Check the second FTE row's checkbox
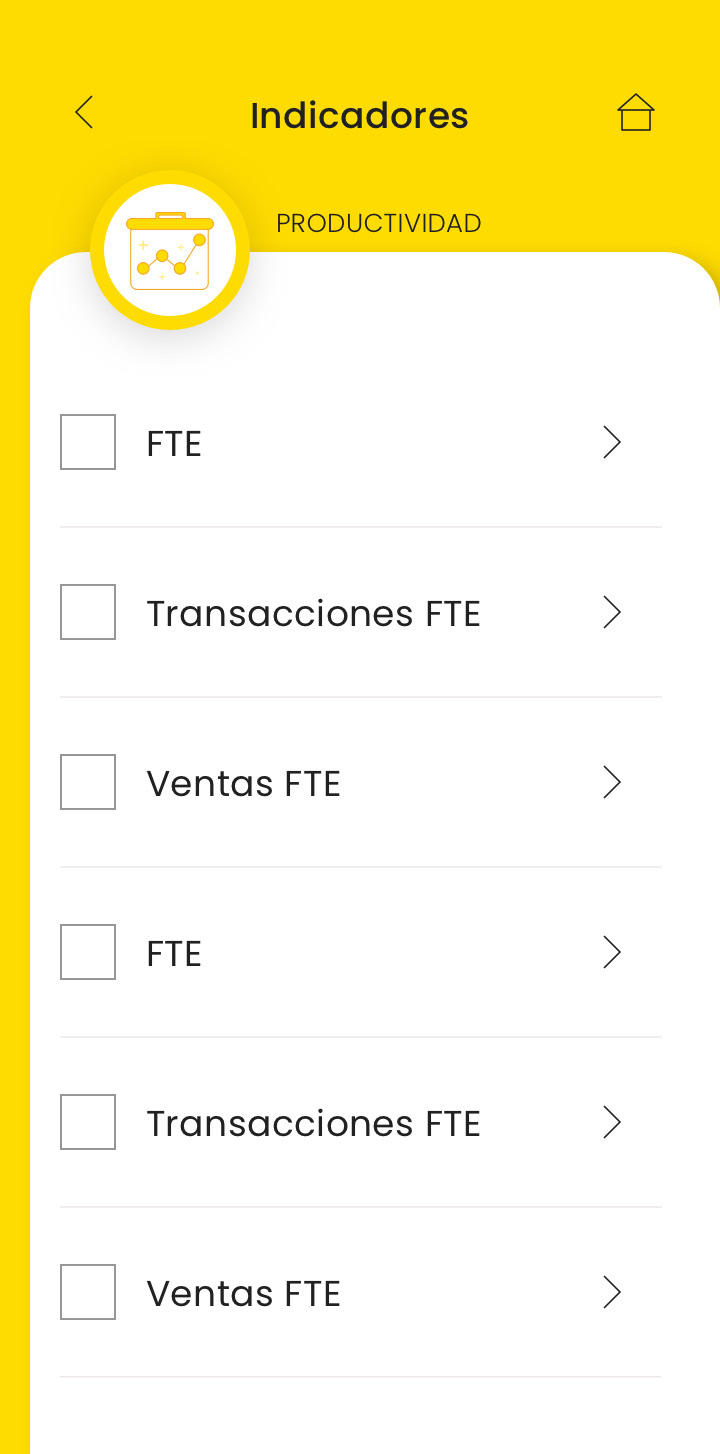The width and height of the screenshot is (720, 1454). [x=88, y=952]
